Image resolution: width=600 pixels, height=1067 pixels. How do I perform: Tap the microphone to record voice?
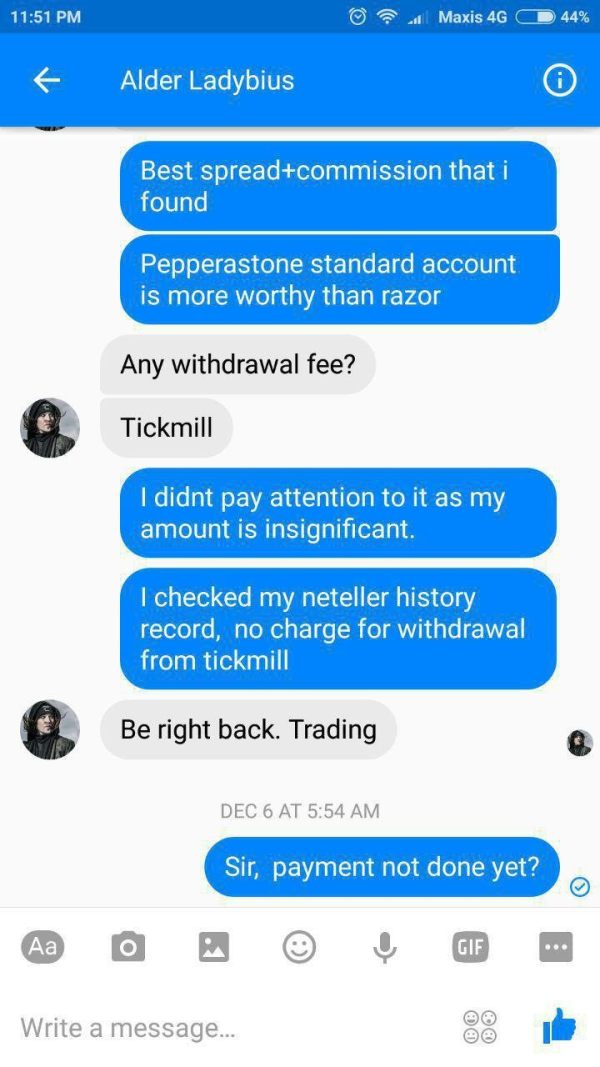click(x=385, y=947)
